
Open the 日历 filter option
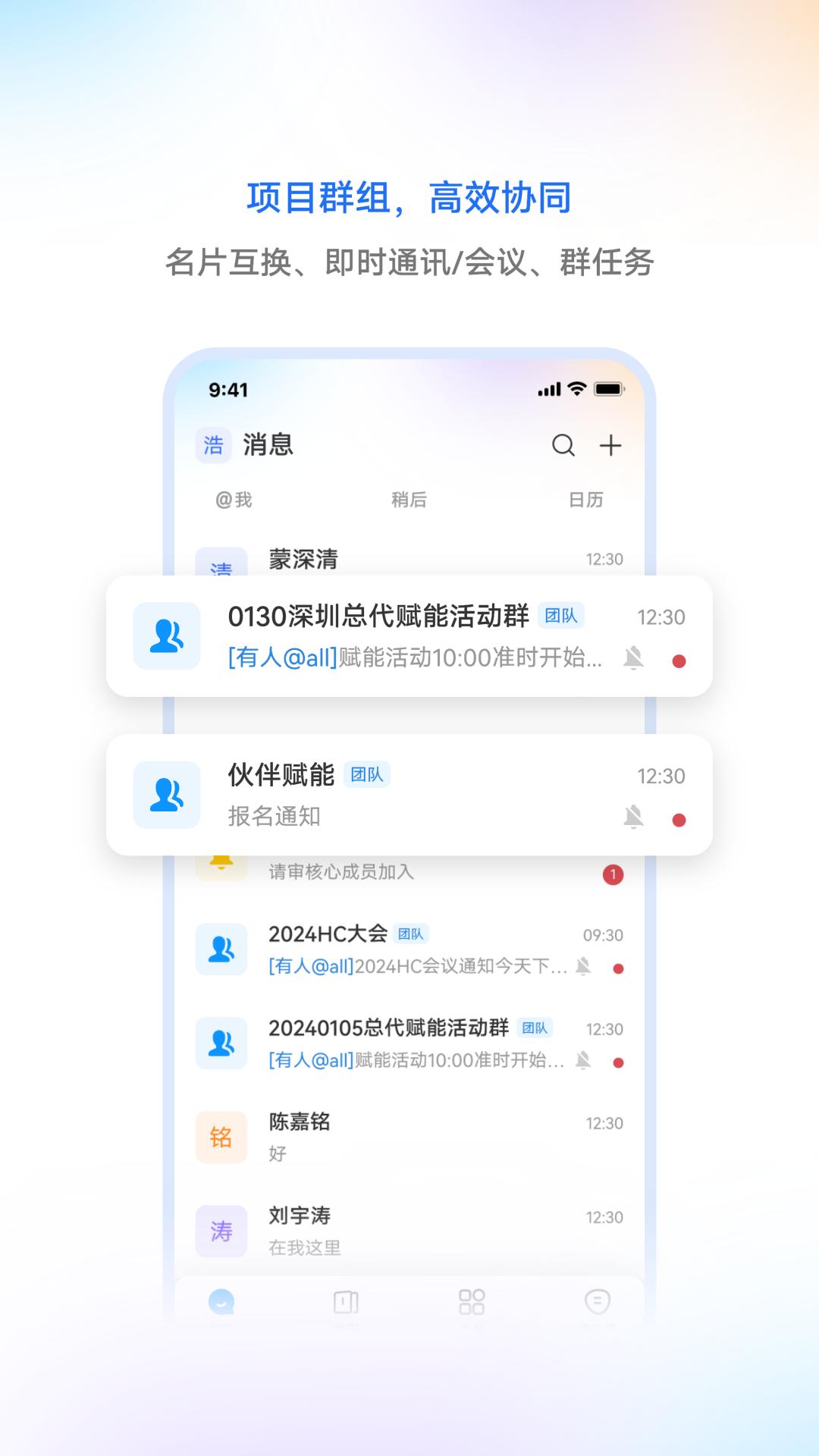pos(585,500)
